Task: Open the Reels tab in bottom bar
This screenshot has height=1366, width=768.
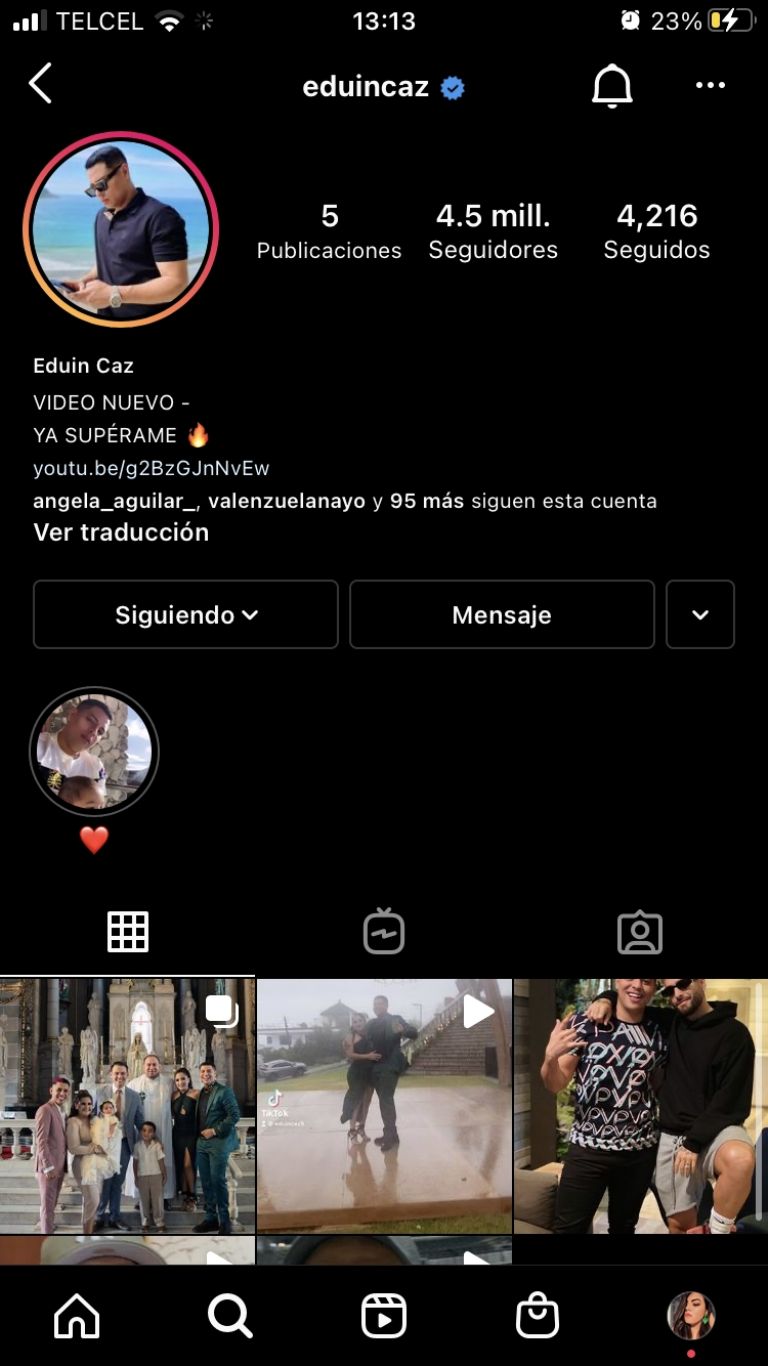Action: pyautogui.click(x=384, y=1316)
